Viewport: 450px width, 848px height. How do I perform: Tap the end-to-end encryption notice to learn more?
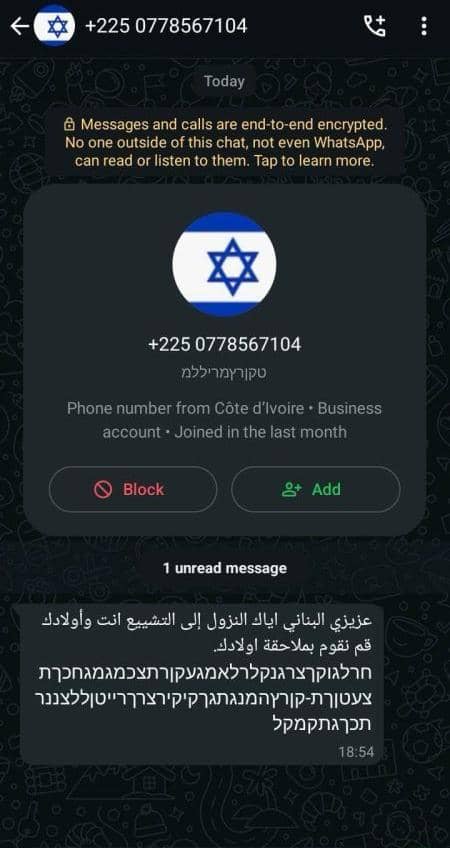click(x=225, y=143)
